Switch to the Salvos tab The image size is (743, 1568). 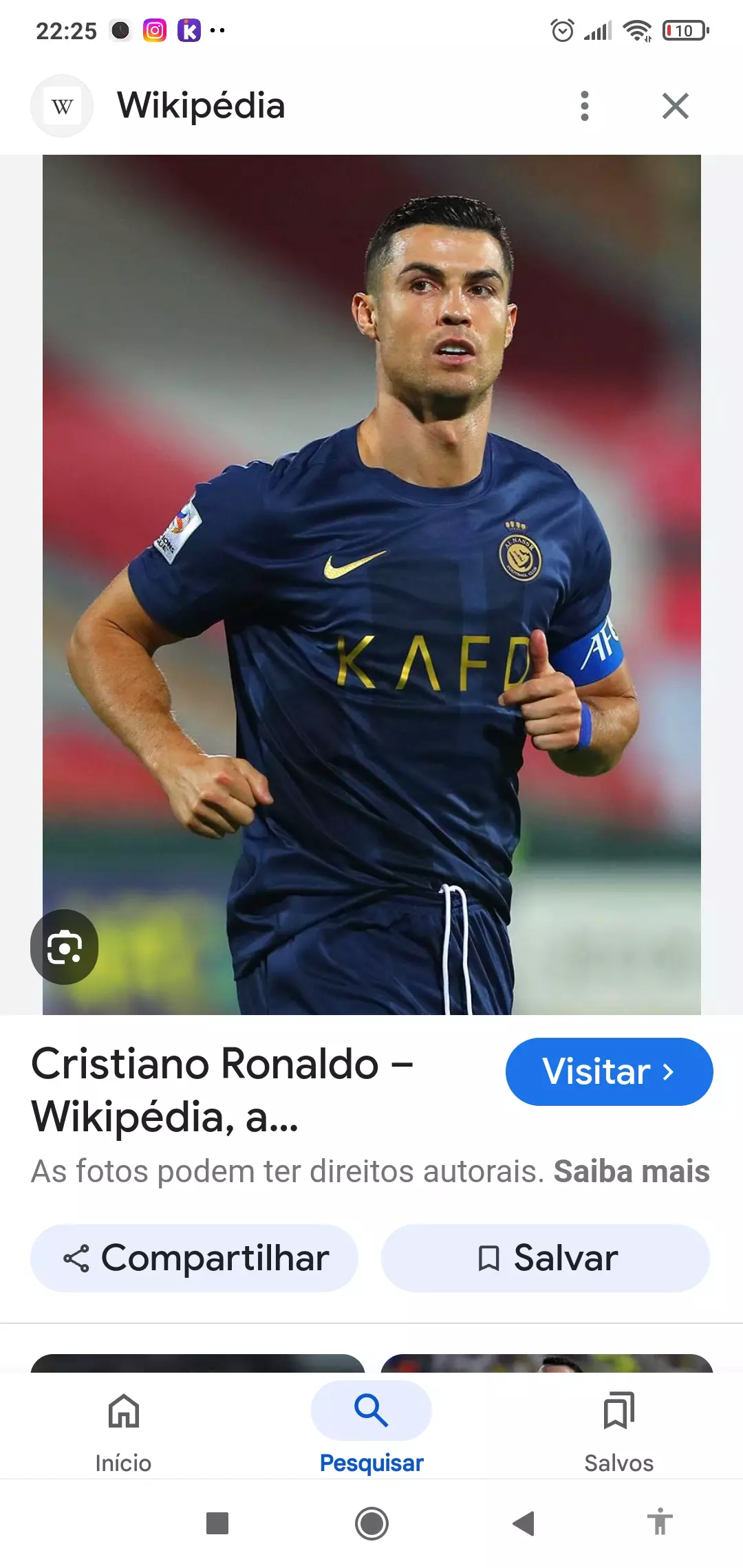pyautogui.click(x=618, y=1430)
